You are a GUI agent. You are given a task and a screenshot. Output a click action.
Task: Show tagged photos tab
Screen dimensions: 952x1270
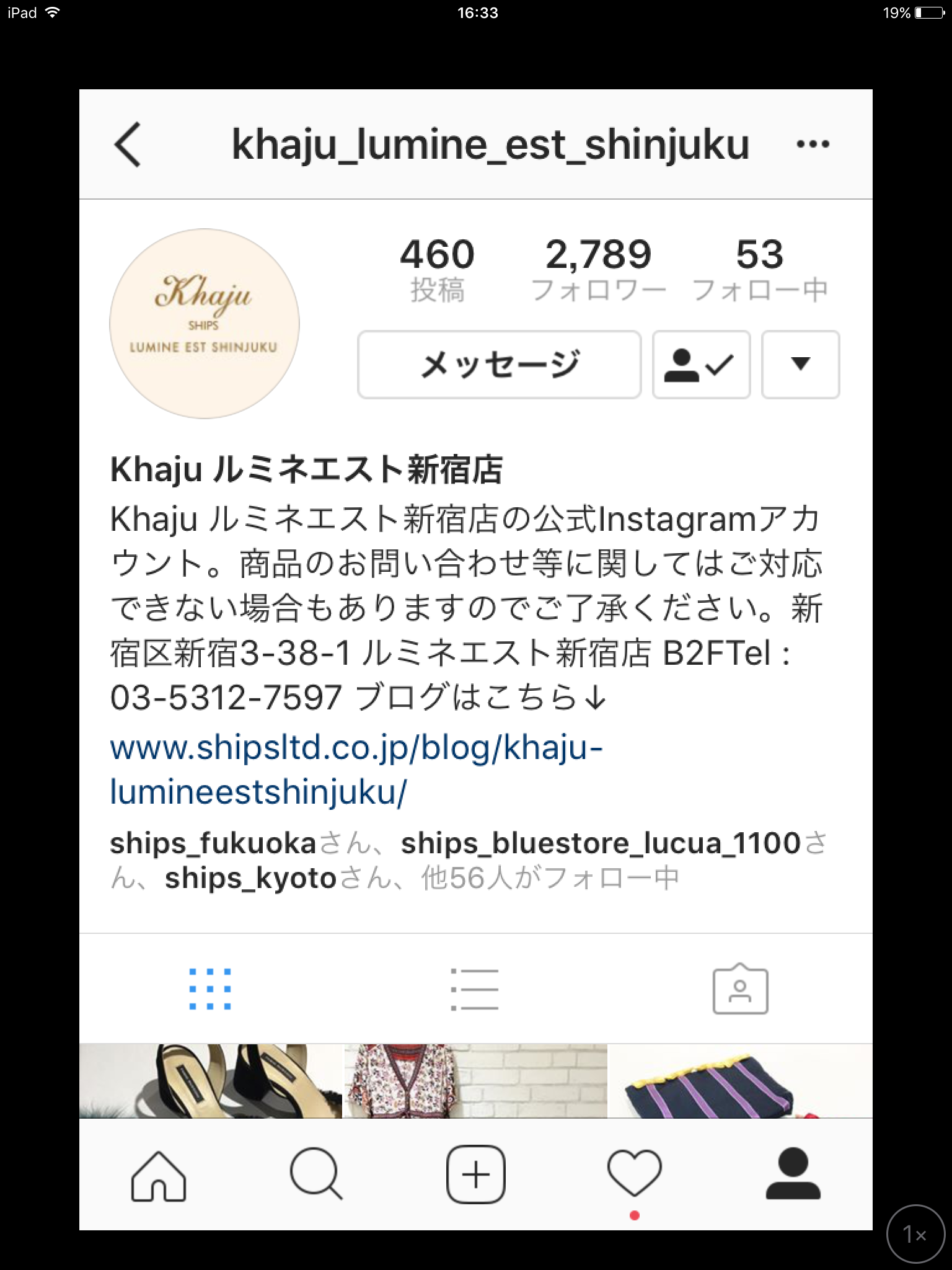click(740, 988)
